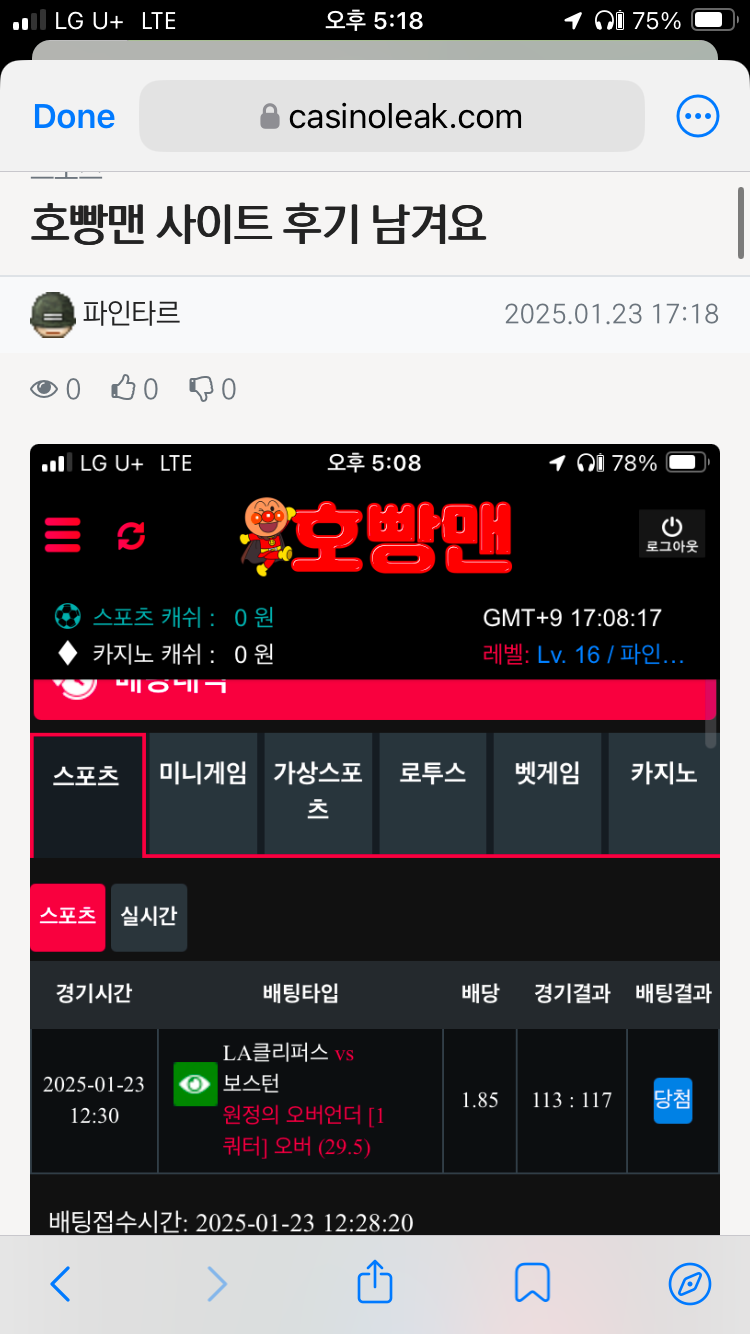The width and height of the screenshot is (750, 1334).
Task: Open author 파인타르's profile
Action: tap(130, 313)
